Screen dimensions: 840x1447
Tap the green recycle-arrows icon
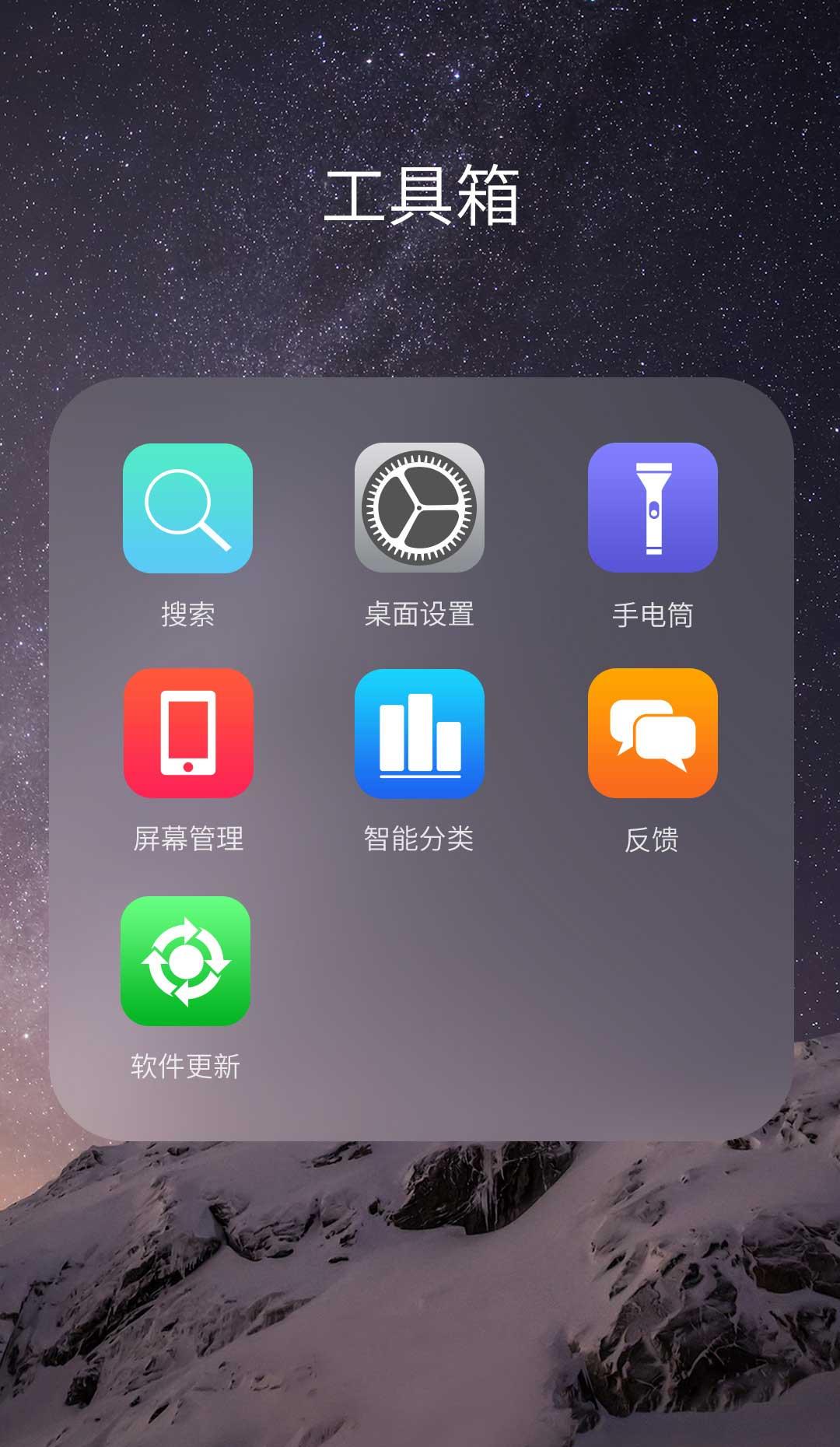187,961
